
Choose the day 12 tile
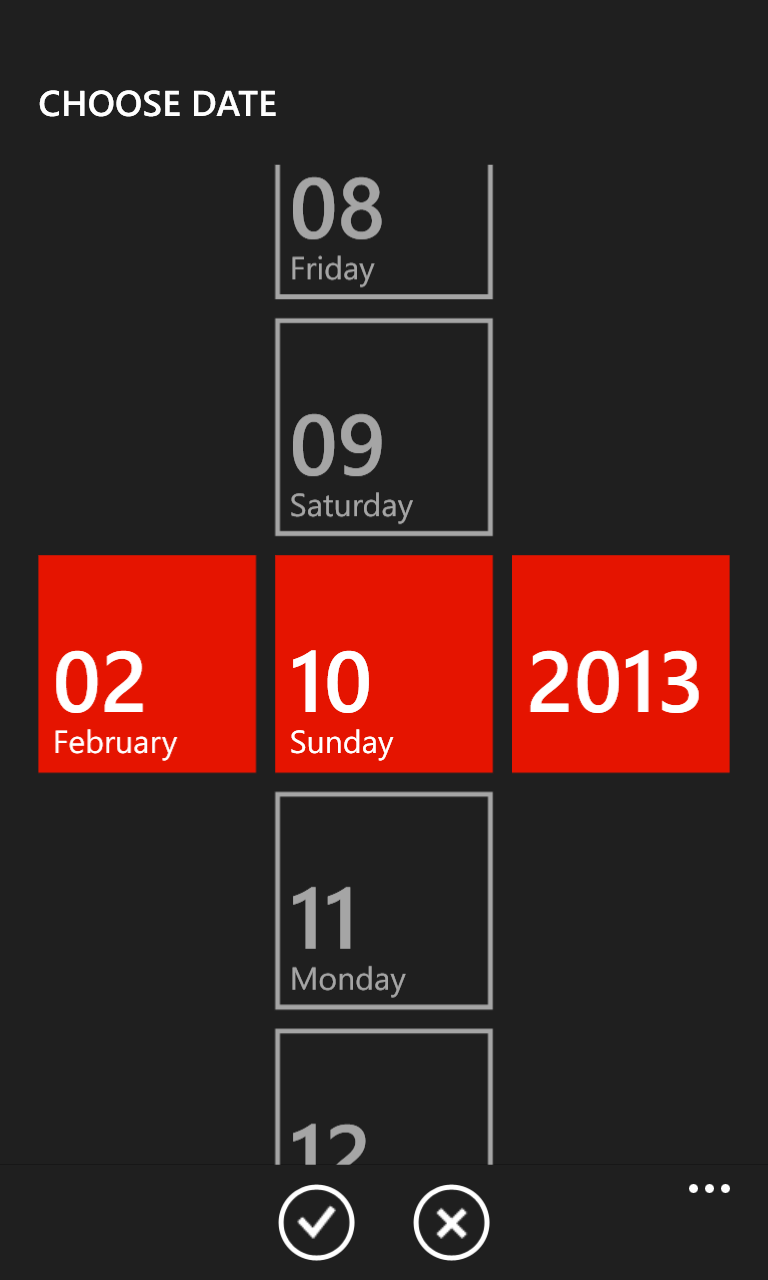point(384,1098)
